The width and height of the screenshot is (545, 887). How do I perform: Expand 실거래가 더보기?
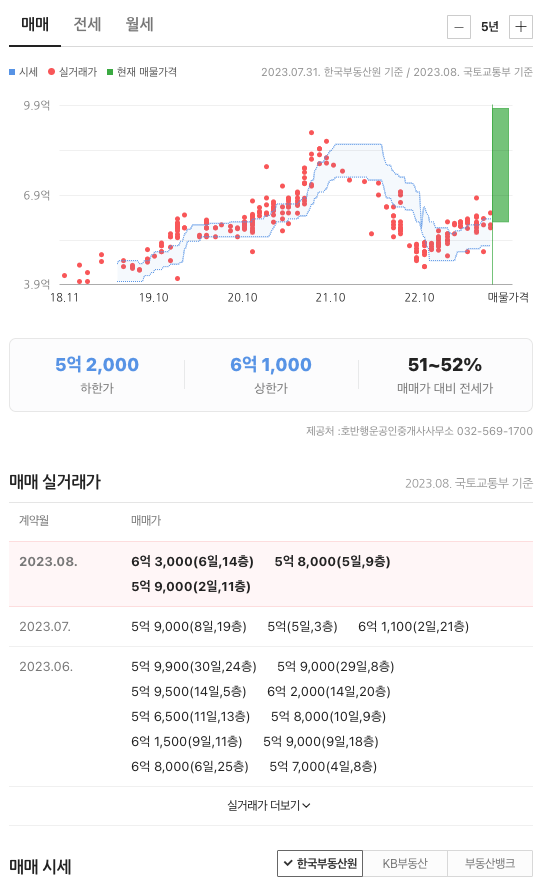(x=269, y=805)
